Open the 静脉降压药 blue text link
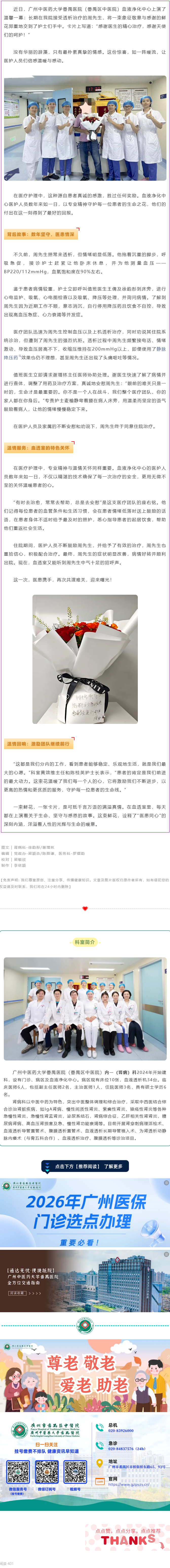The width and height of the screenshot is (170, 1568). 160,350
